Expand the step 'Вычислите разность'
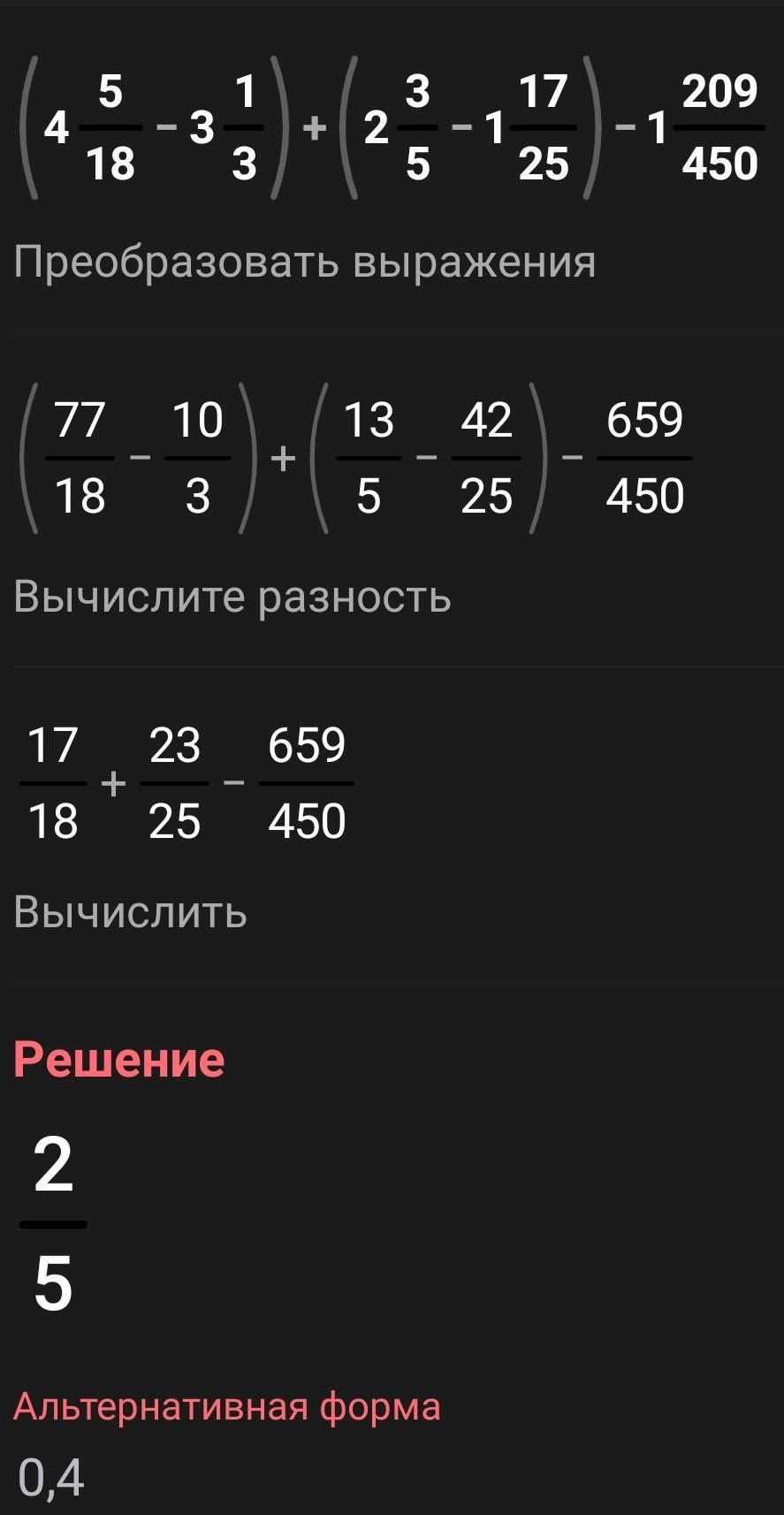 [232, 597]
